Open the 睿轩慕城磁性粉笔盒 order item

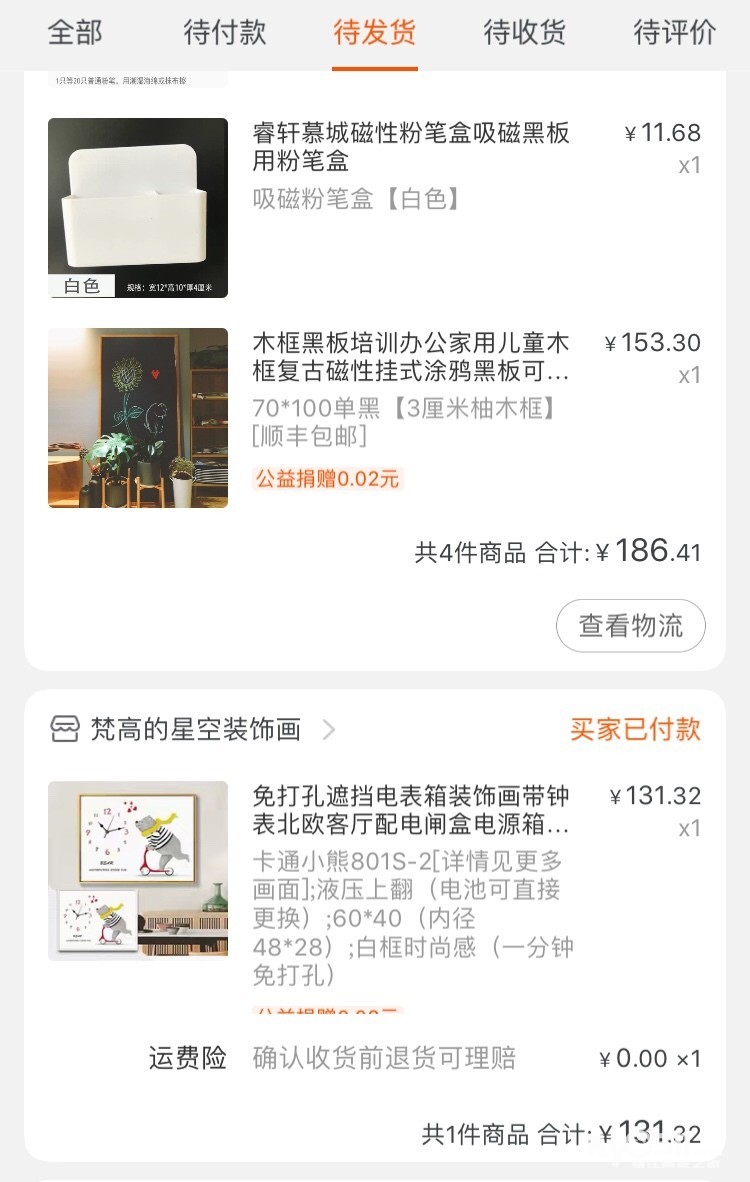(411, 147)
